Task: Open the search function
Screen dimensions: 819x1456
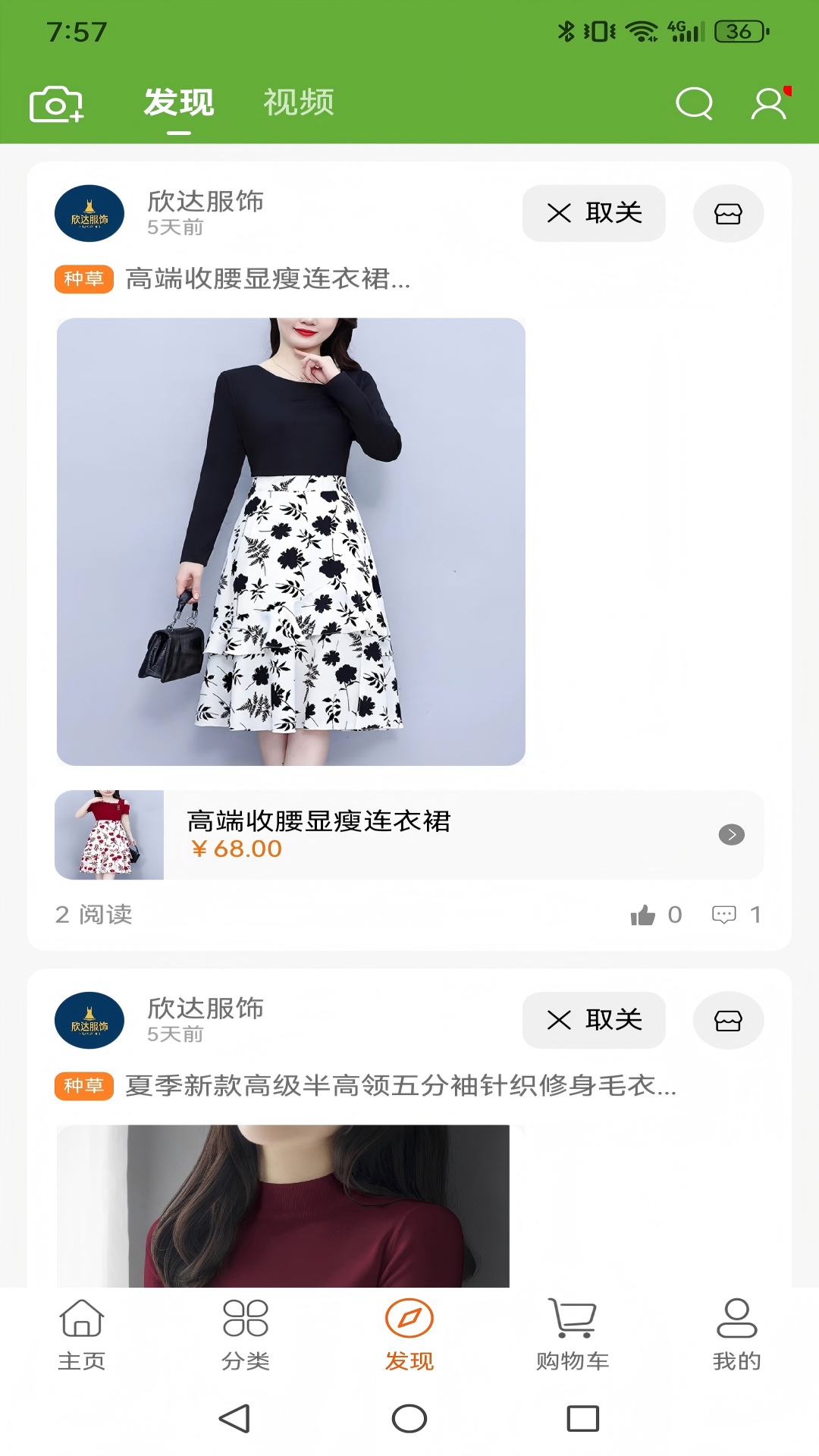Action: pyautogui.click(x=695, y=105)
